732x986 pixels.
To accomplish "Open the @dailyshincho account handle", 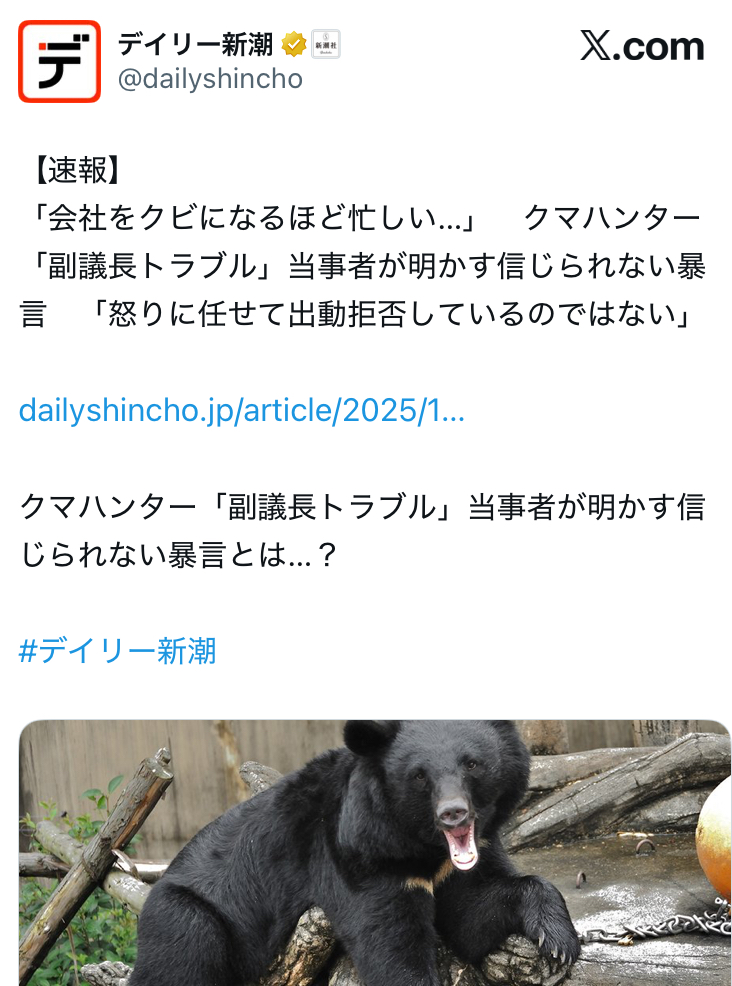I will (x=210, y=79).
